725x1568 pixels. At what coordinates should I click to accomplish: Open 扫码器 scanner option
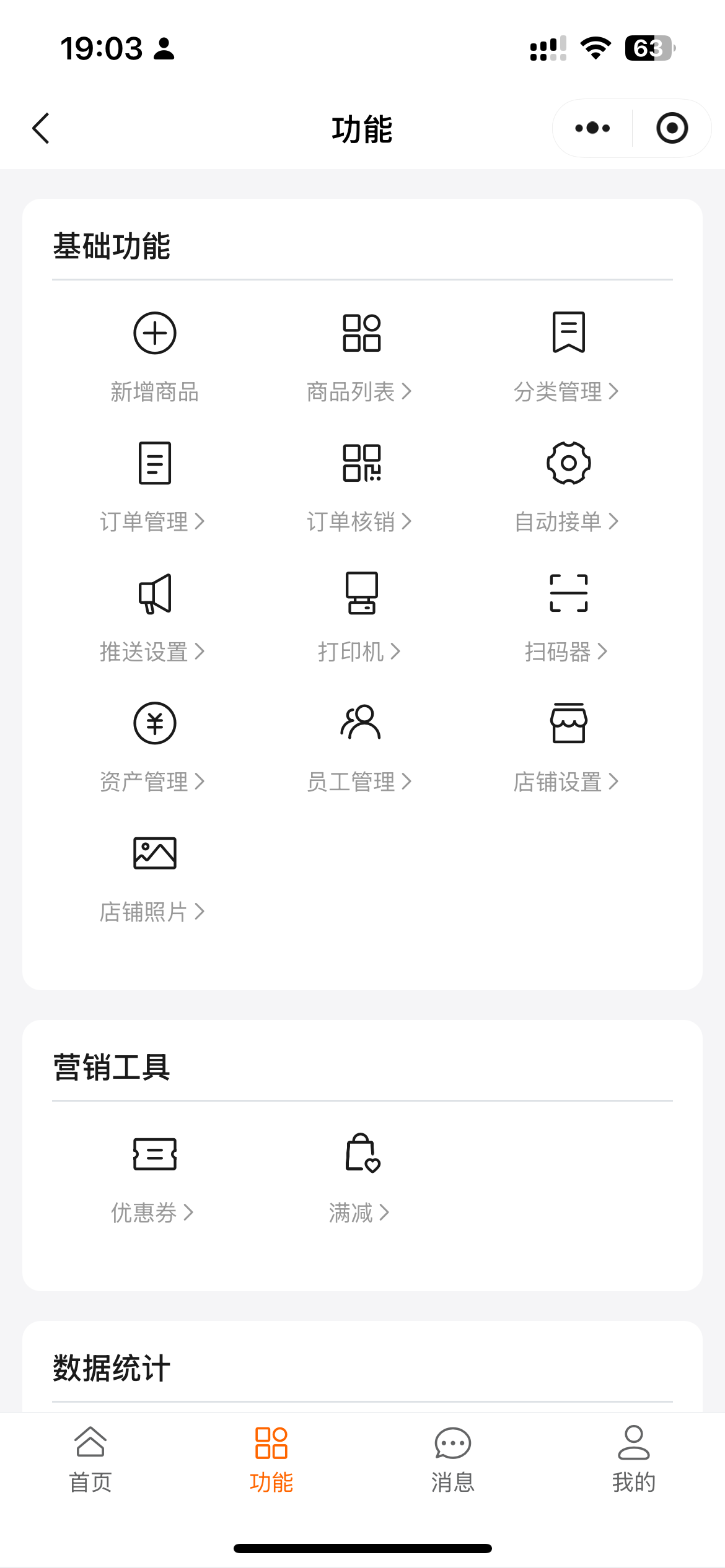[566, 617]
